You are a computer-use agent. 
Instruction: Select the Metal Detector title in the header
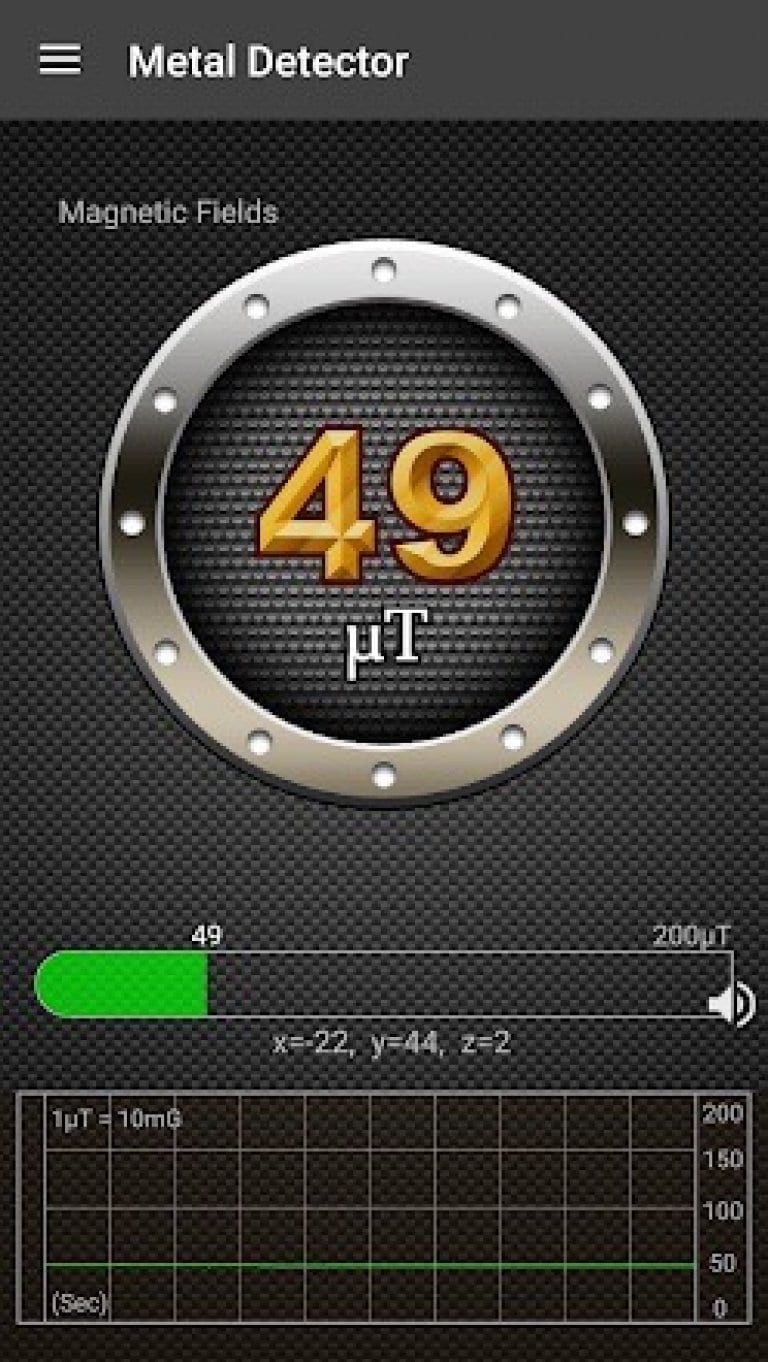pos(268,62)
